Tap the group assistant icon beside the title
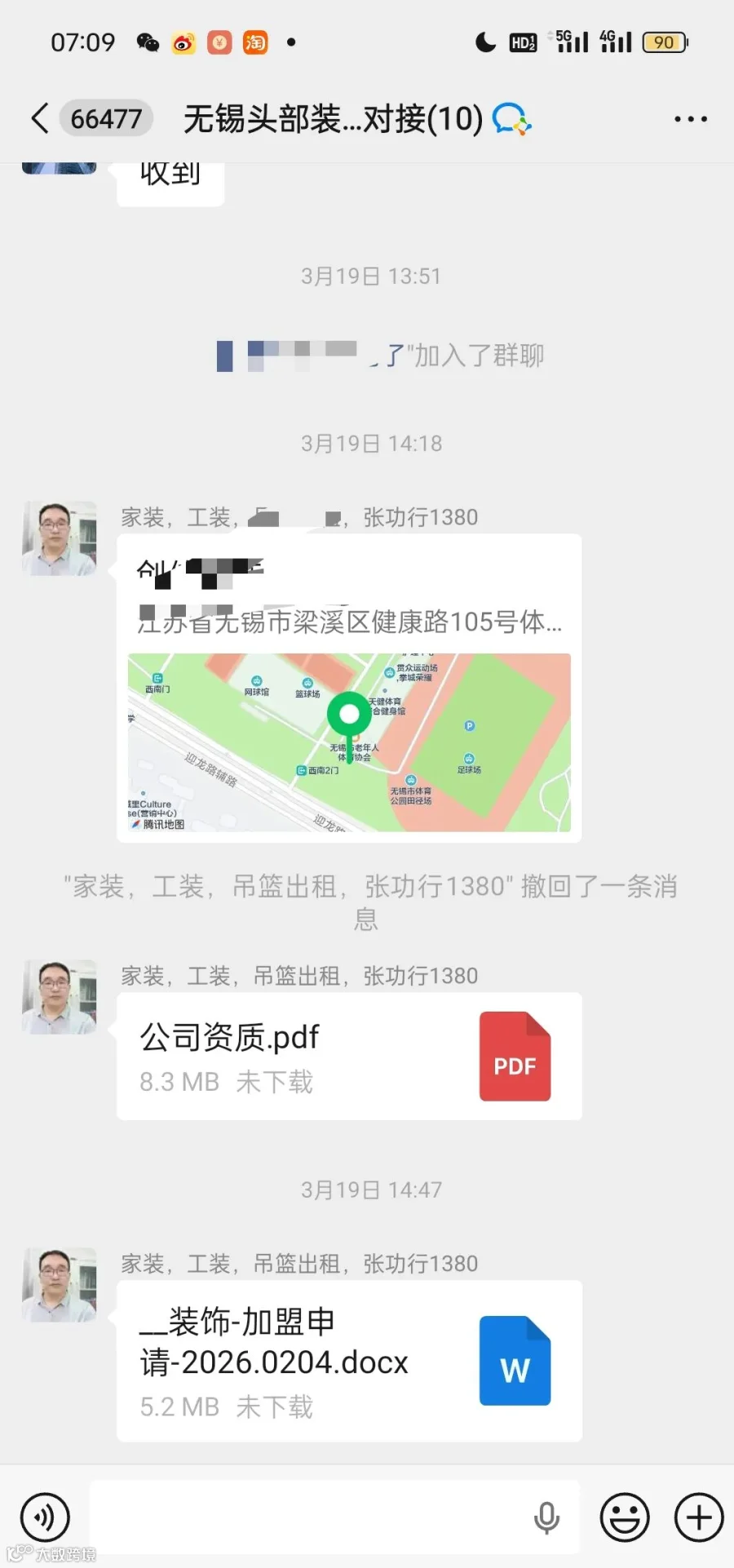Viewport: 734px width, 1568px height. [x=512, y=119]
